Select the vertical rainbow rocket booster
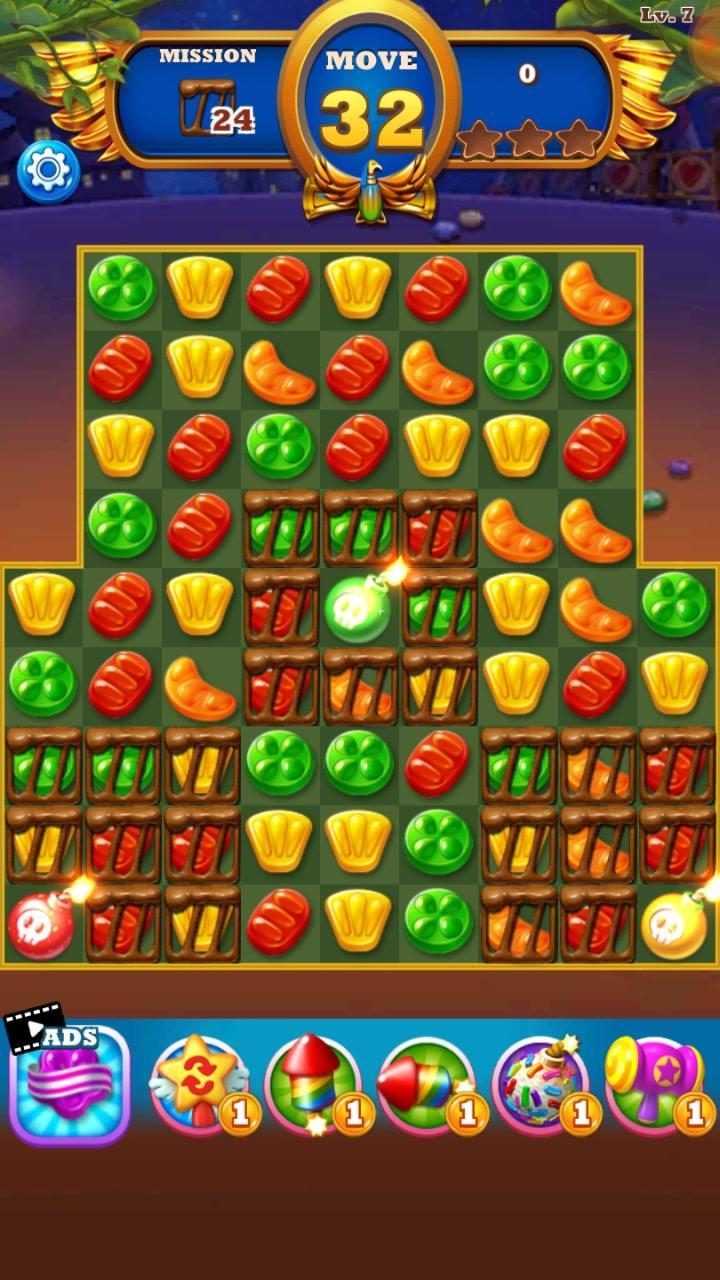This screenshot has height=1280, width=720. click(x=312, y=1084)
